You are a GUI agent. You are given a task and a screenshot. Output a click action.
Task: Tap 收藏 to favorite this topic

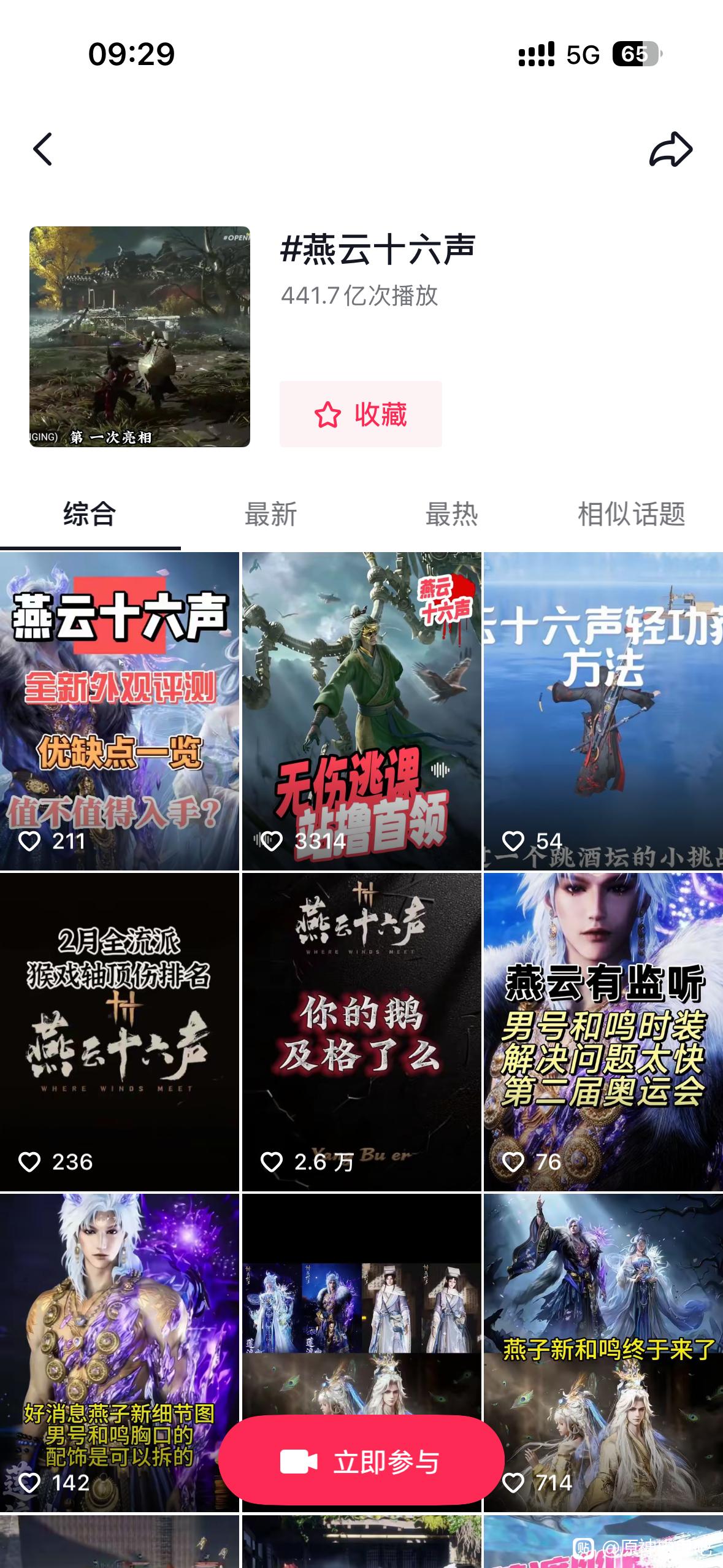pyautogui.click(x=361, y=414)
